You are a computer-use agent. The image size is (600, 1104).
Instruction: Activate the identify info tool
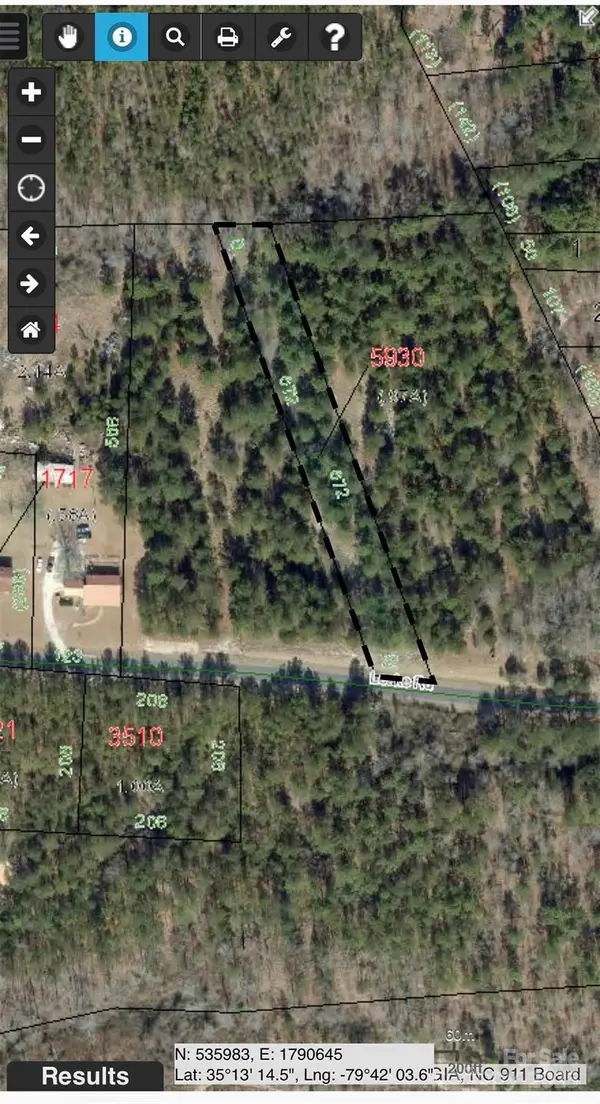122,37
